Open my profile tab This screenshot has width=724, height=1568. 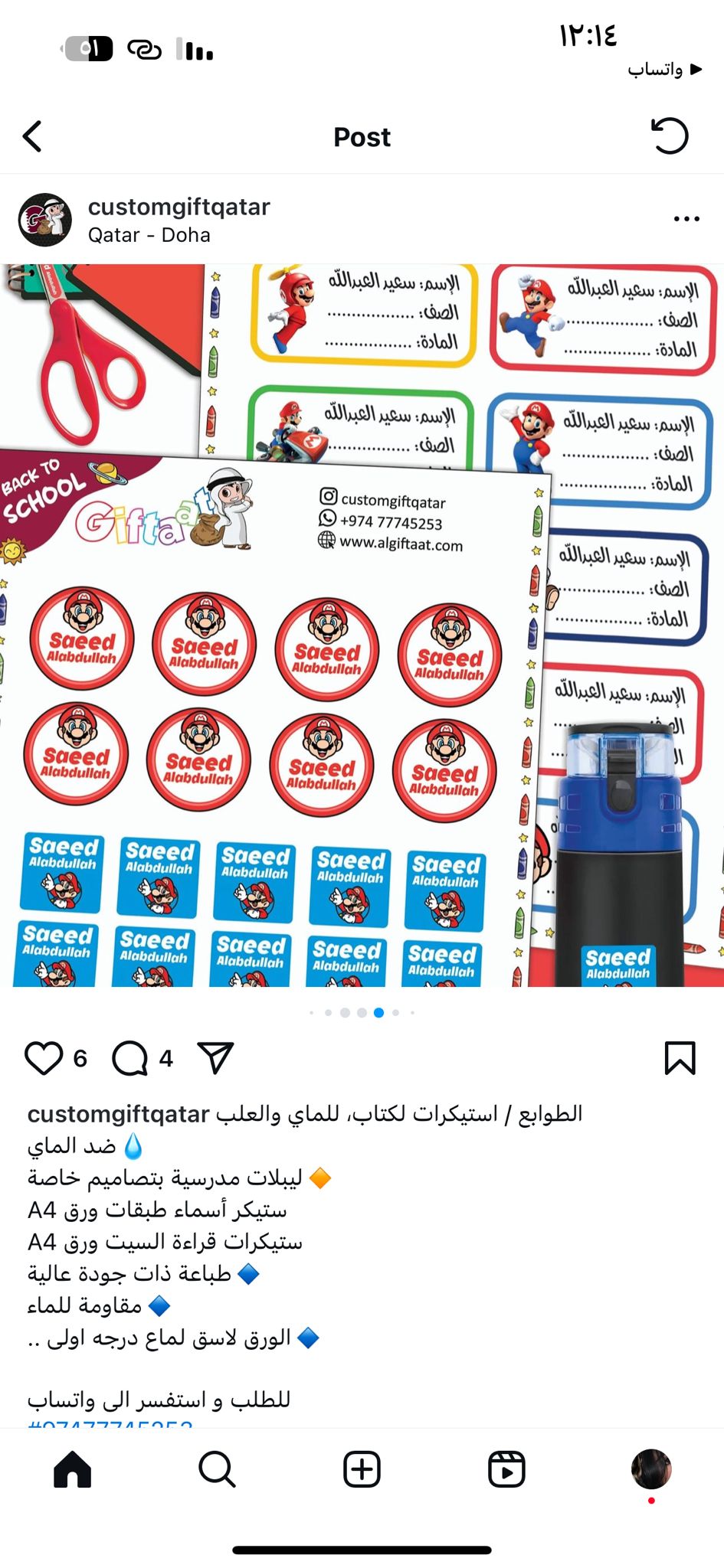tap(651, 1469)
